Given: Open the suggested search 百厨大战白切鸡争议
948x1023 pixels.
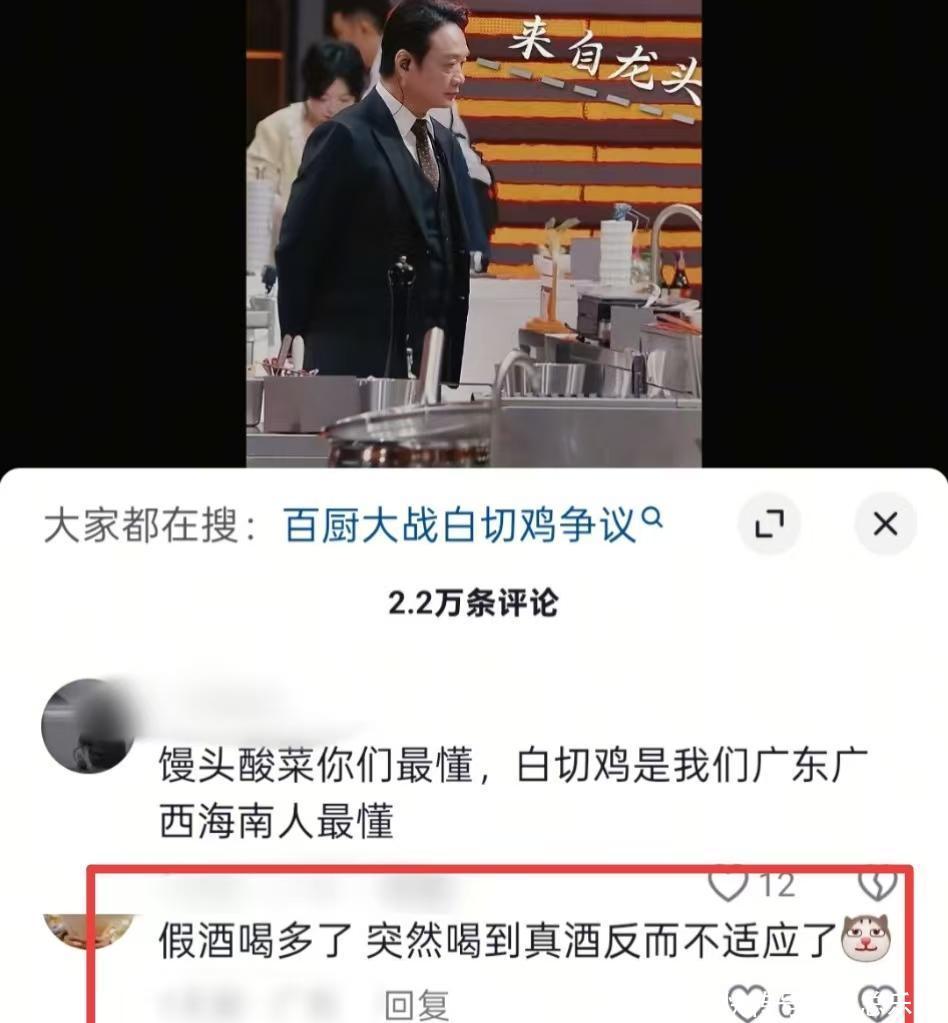Looking at the screenshot, I should click(x=471, y=525).
